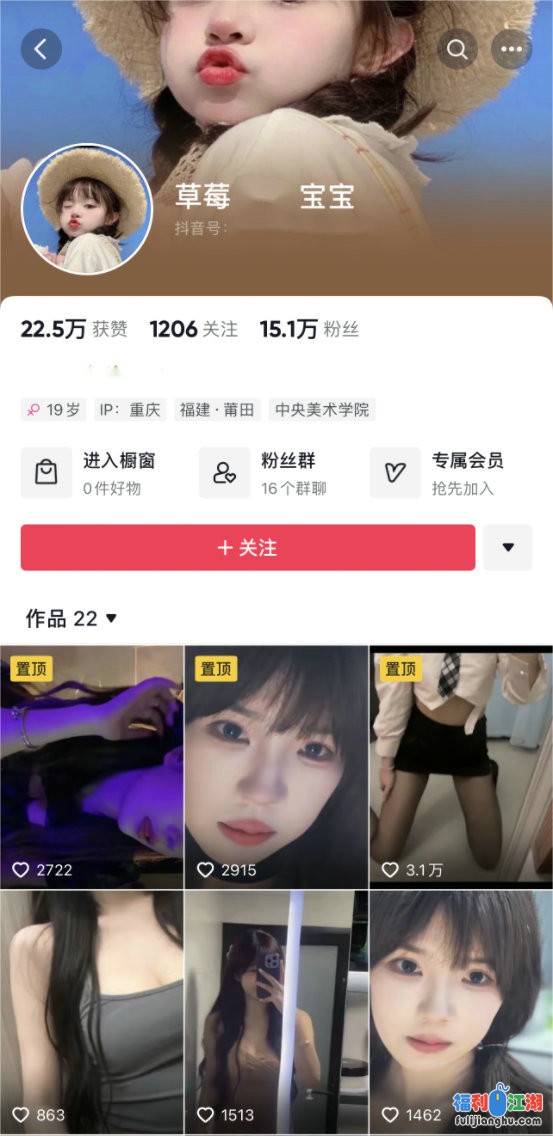This screenshot has height=1136, width=553.
Task: Expand the arrow next to follow button
Action: (508, 548)
